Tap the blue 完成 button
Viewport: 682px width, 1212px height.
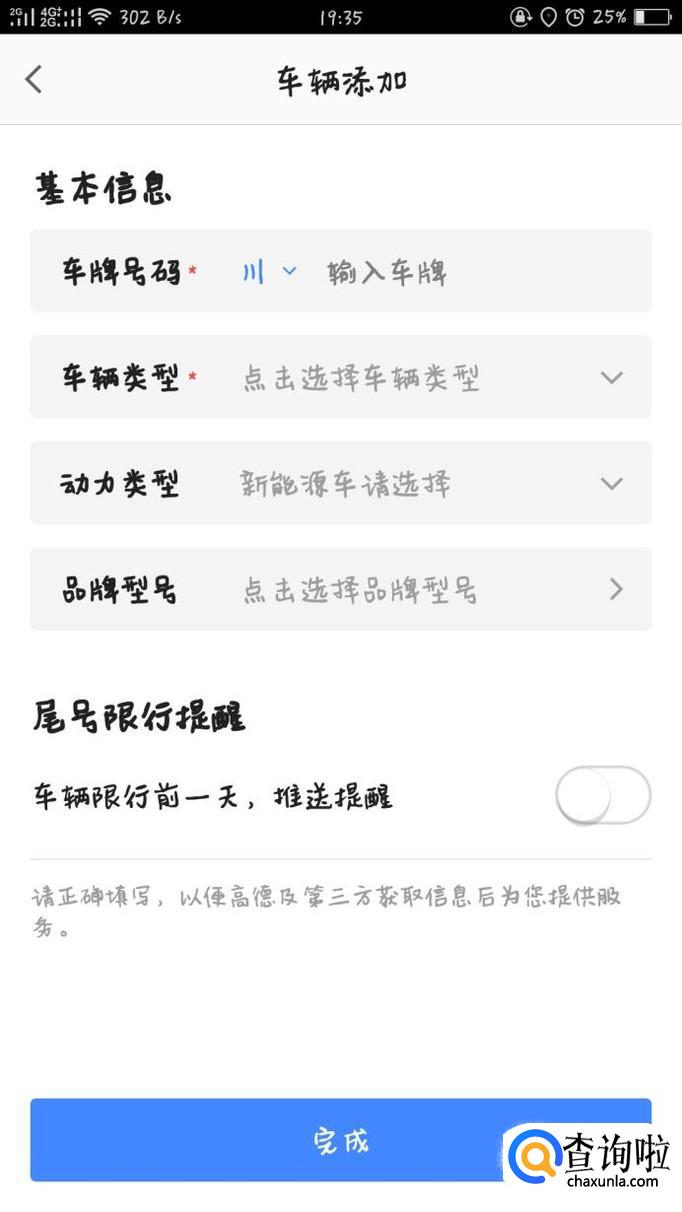coord(340,1140)
